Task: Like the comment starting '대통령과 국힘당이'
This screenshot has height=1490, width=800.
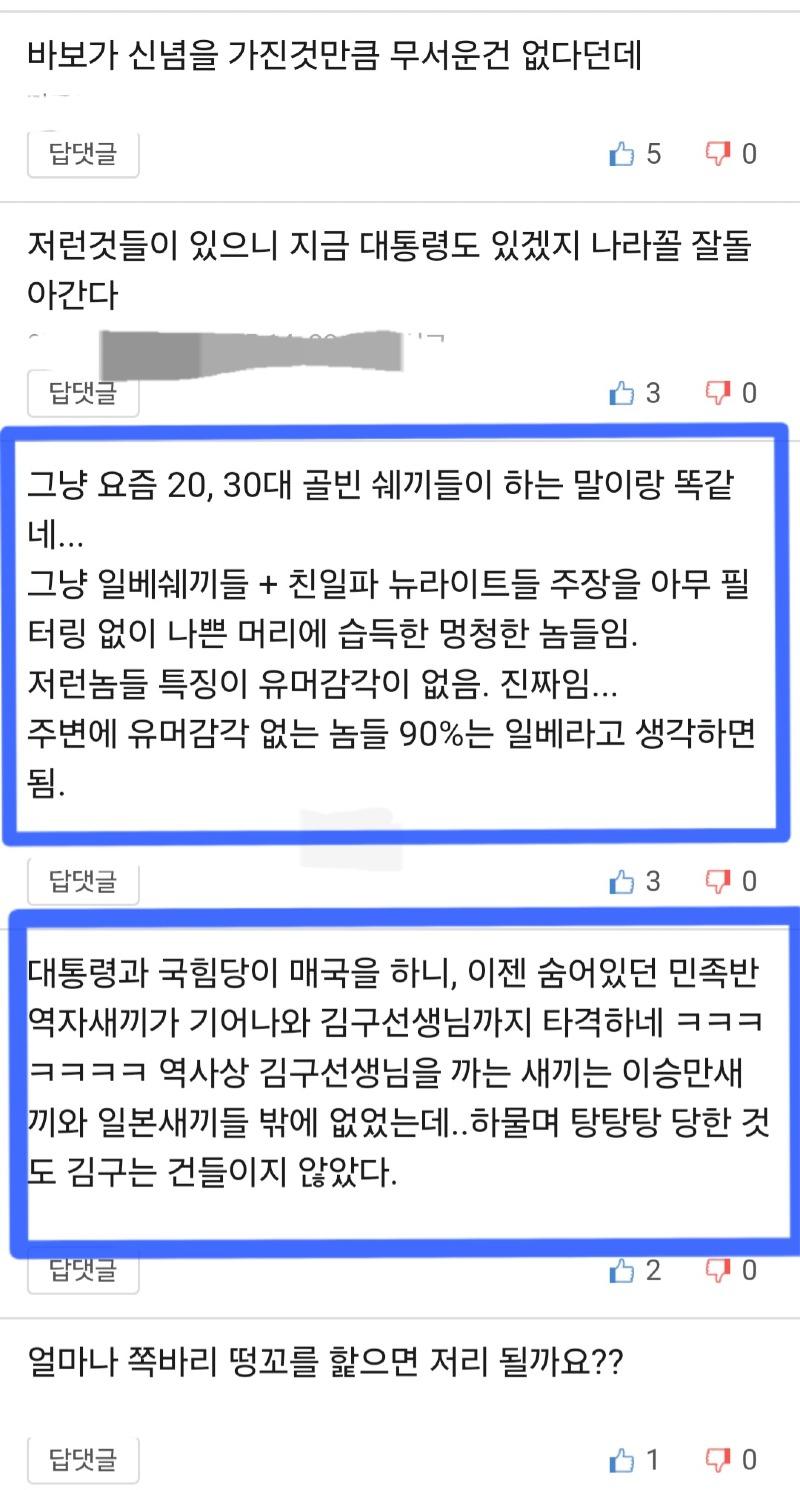Action: 623,1271
